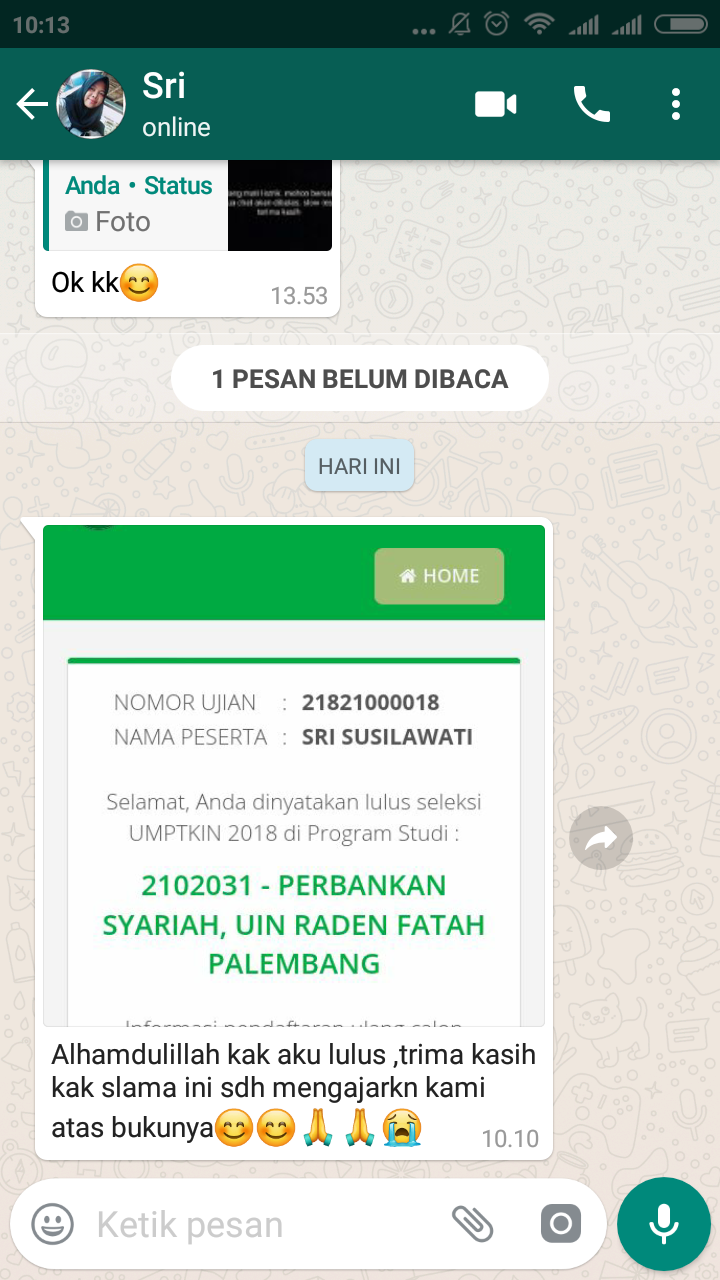720x1280 pixels.
Task: Open the camera to send a photo
Action: pyautogui.click(x=560, y=1224)
